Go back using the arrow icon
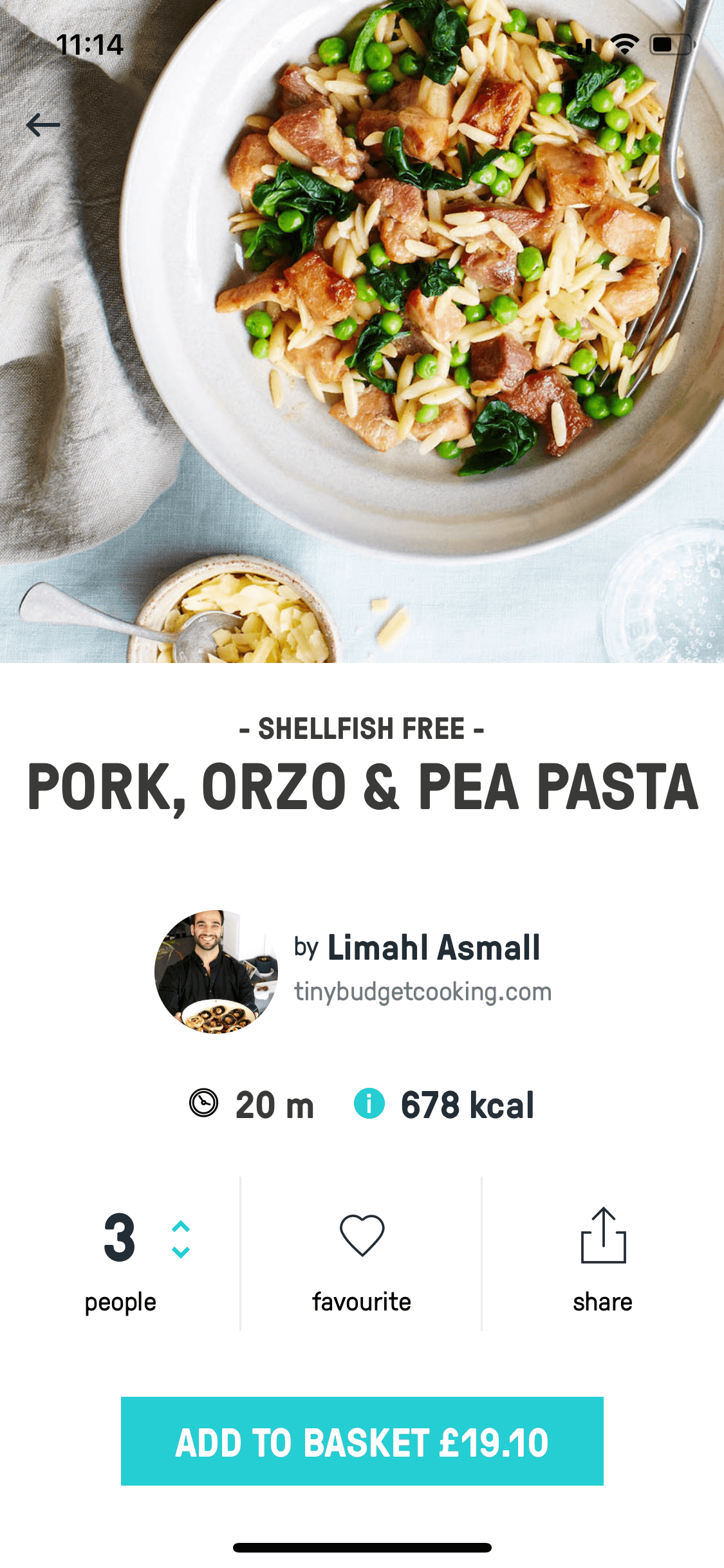Image resolution: width=724 pixels, height=1568 pixels. pyautogui.click(x=43, y=125)
